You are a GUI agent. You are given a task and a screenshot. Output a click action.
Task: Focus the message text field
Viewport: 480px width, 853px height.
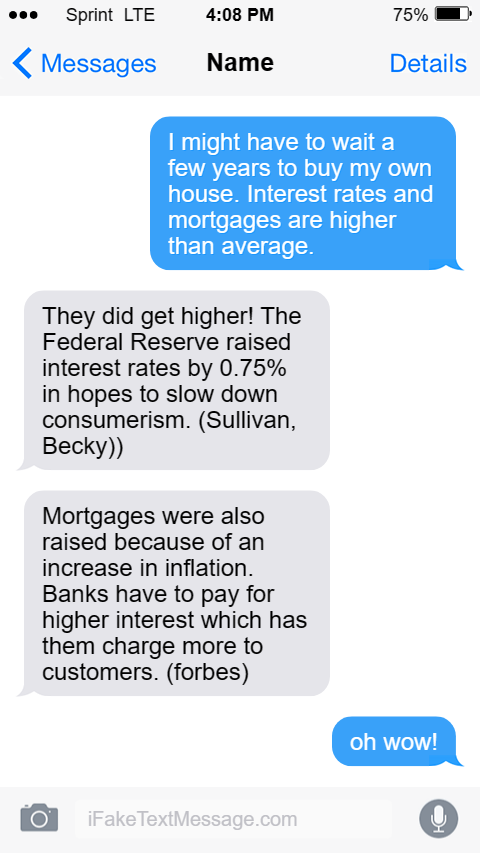233,819
